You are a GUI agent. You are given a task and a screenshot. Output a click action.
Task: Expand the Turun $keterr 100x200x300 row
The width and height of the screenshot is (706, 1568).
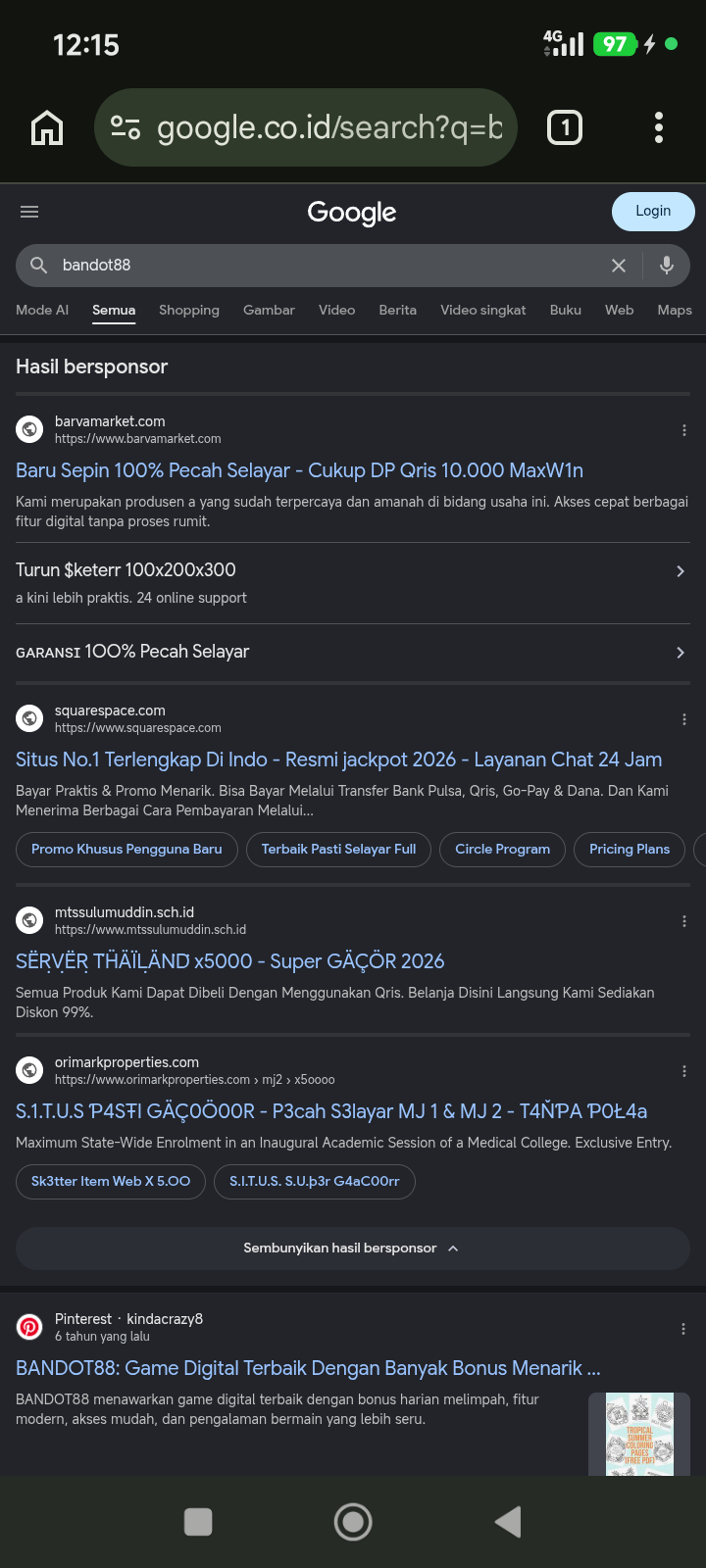(353, 582)
